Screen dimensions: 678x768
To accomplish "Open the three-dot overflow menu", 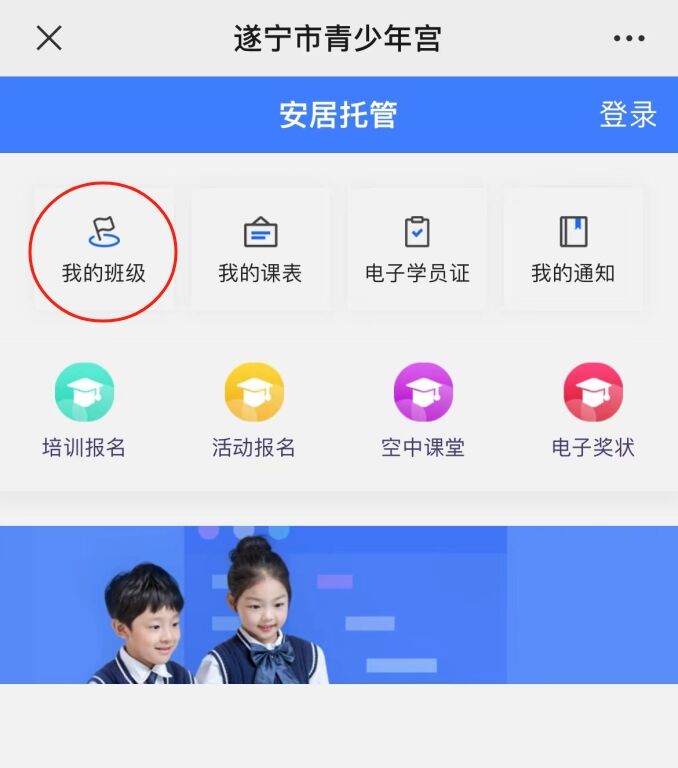I will coord(629,39).
